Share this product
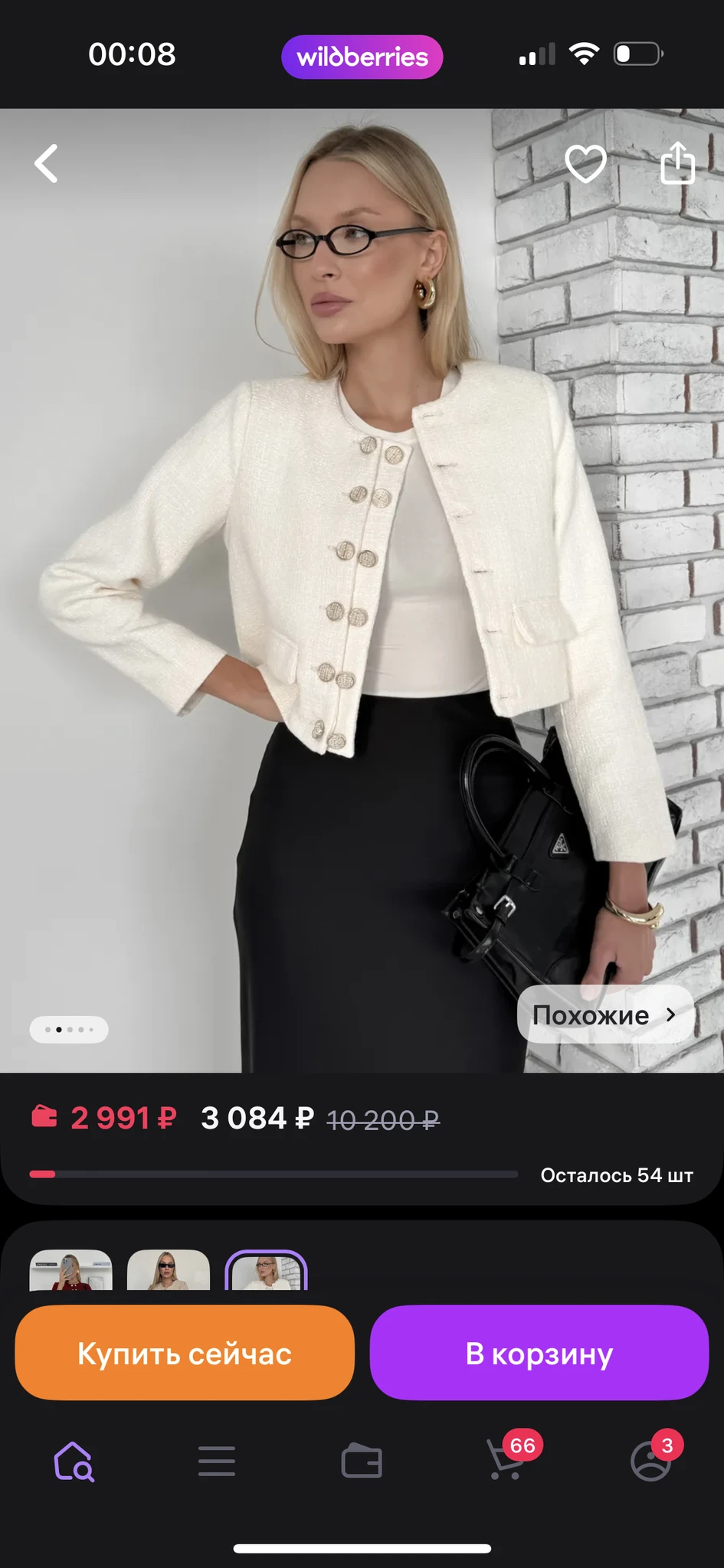This screenshot has width=724, height=1568. pyautogui.click(x=677, y=163)
